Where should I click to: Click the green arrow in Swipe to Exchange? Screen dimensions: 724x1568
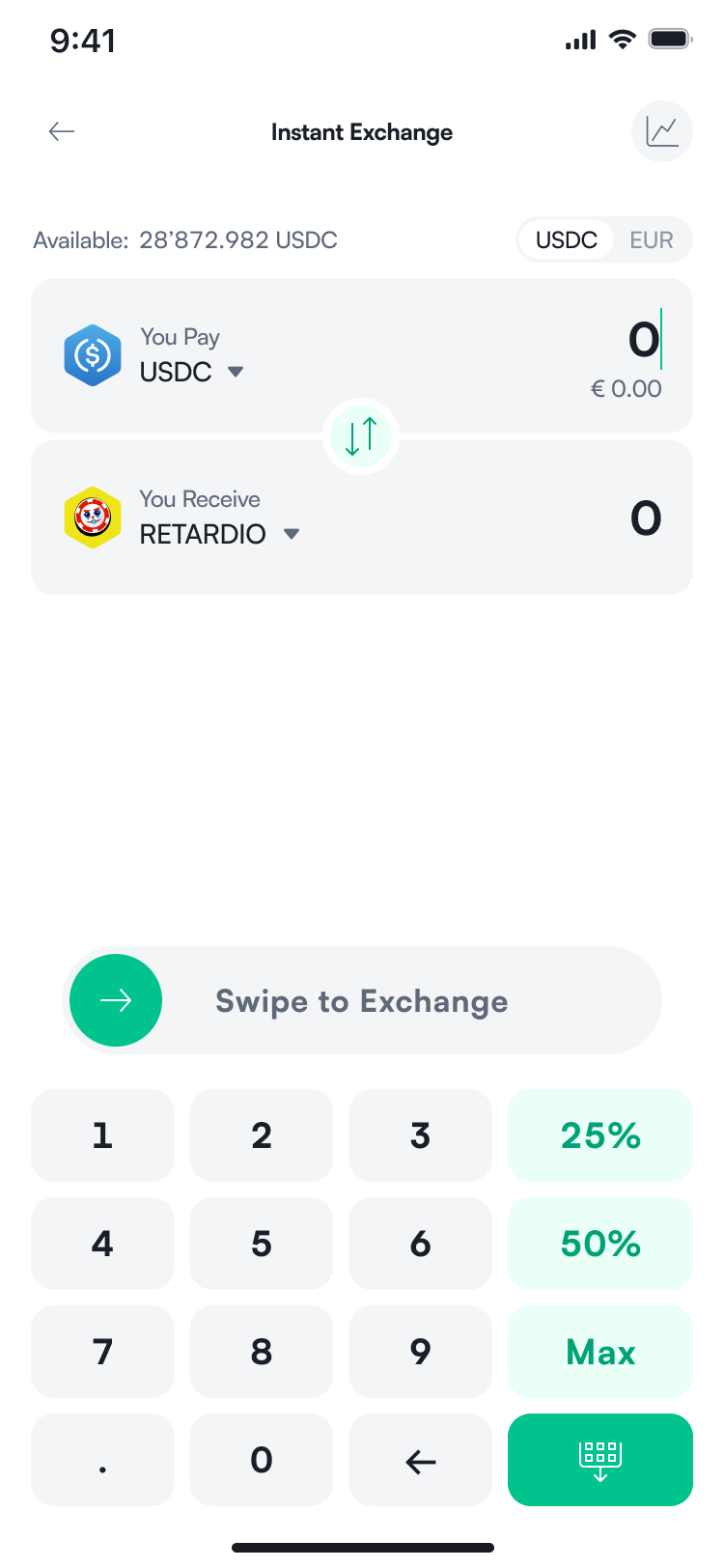click(x=116, y=1000)
